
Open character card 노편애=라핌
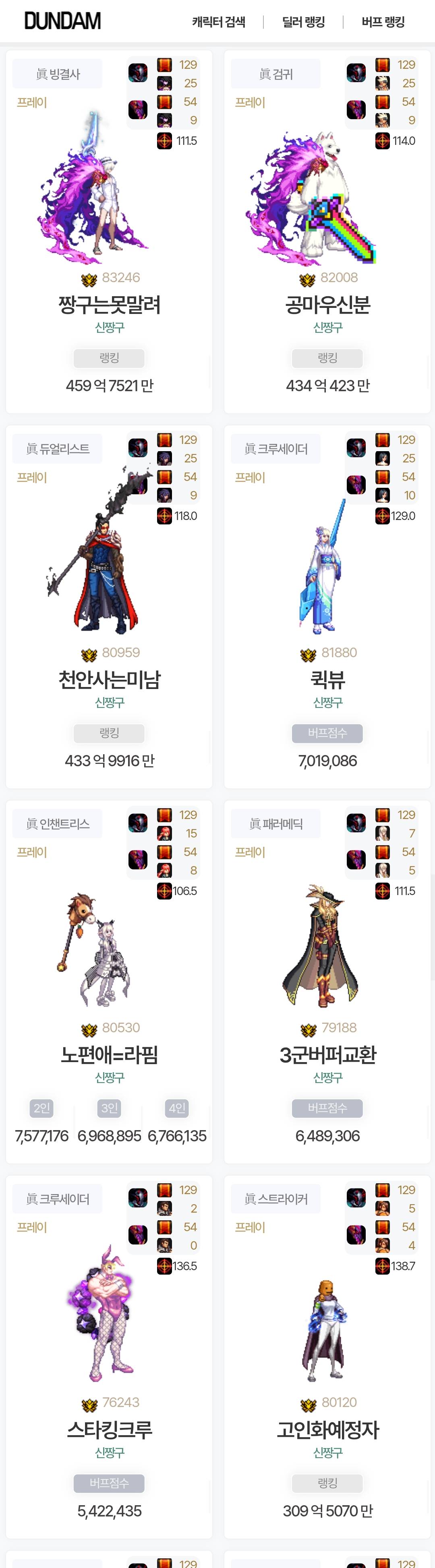pos(109,1054)
